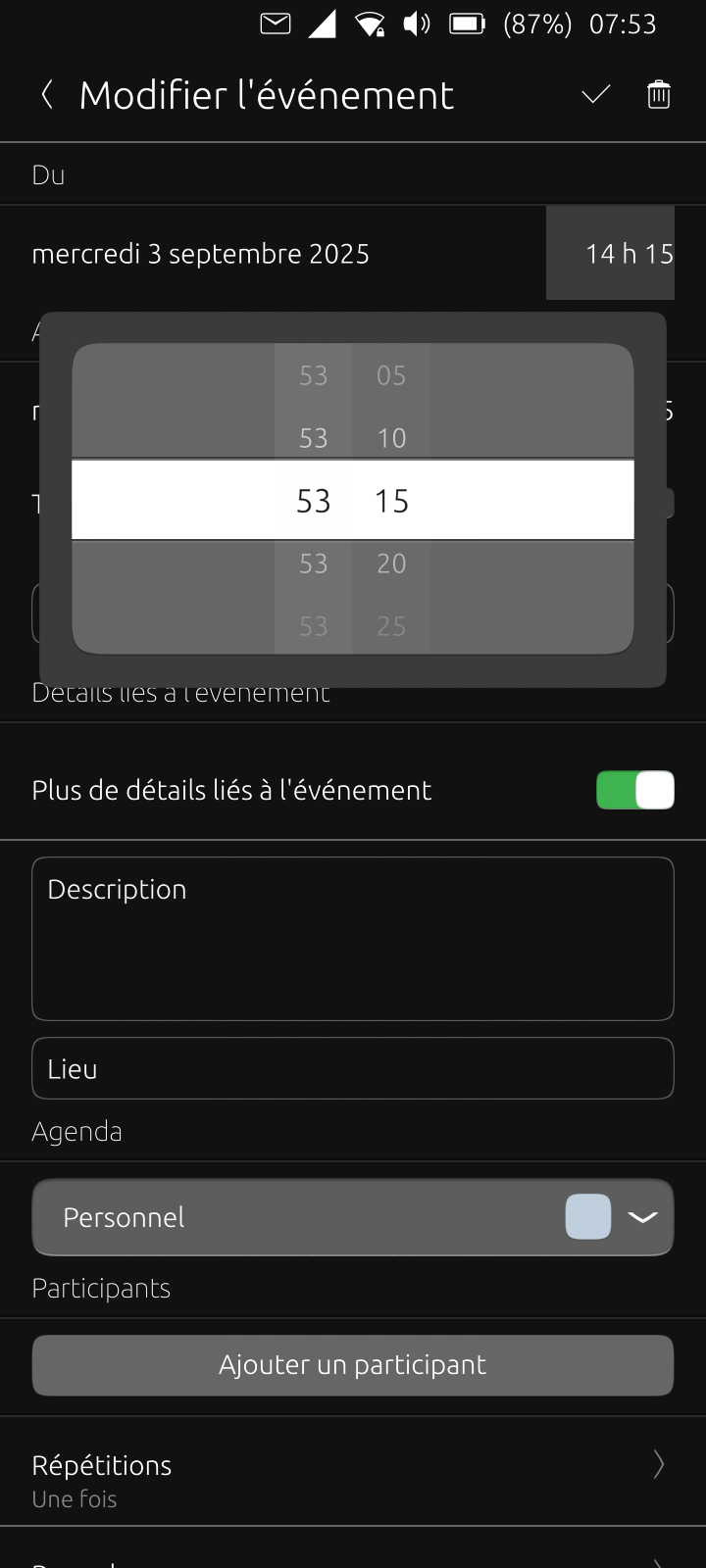The image size is (706, 1568).
Task: Expand the Personnel agenda dropdown
Action: pyautogui.click(x=353, y=1217)
